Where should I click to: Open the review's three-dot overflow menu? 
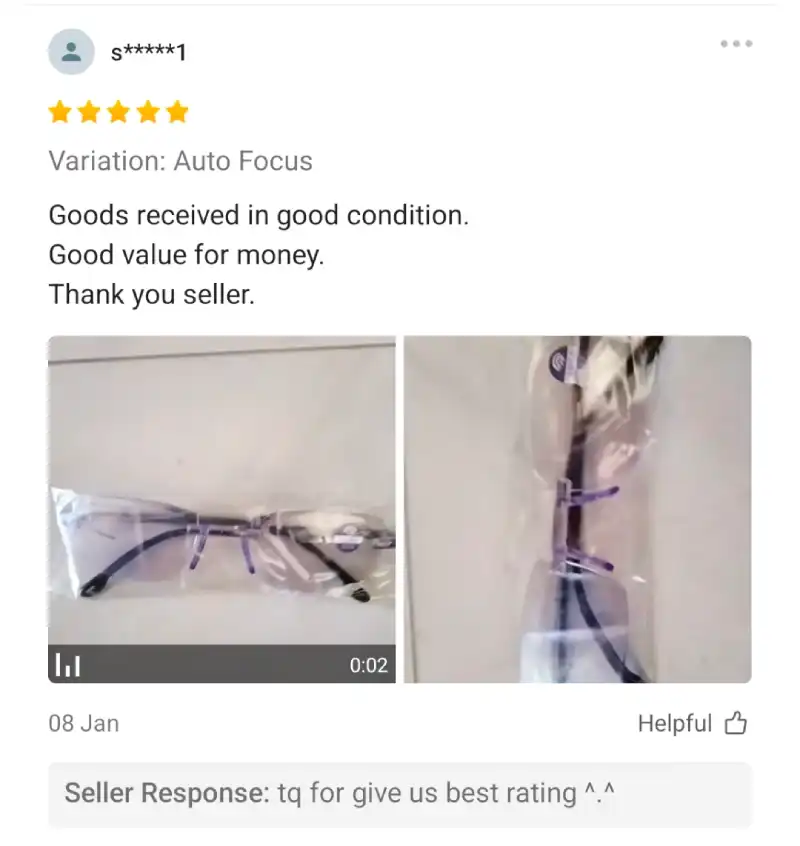coord(736,44)
